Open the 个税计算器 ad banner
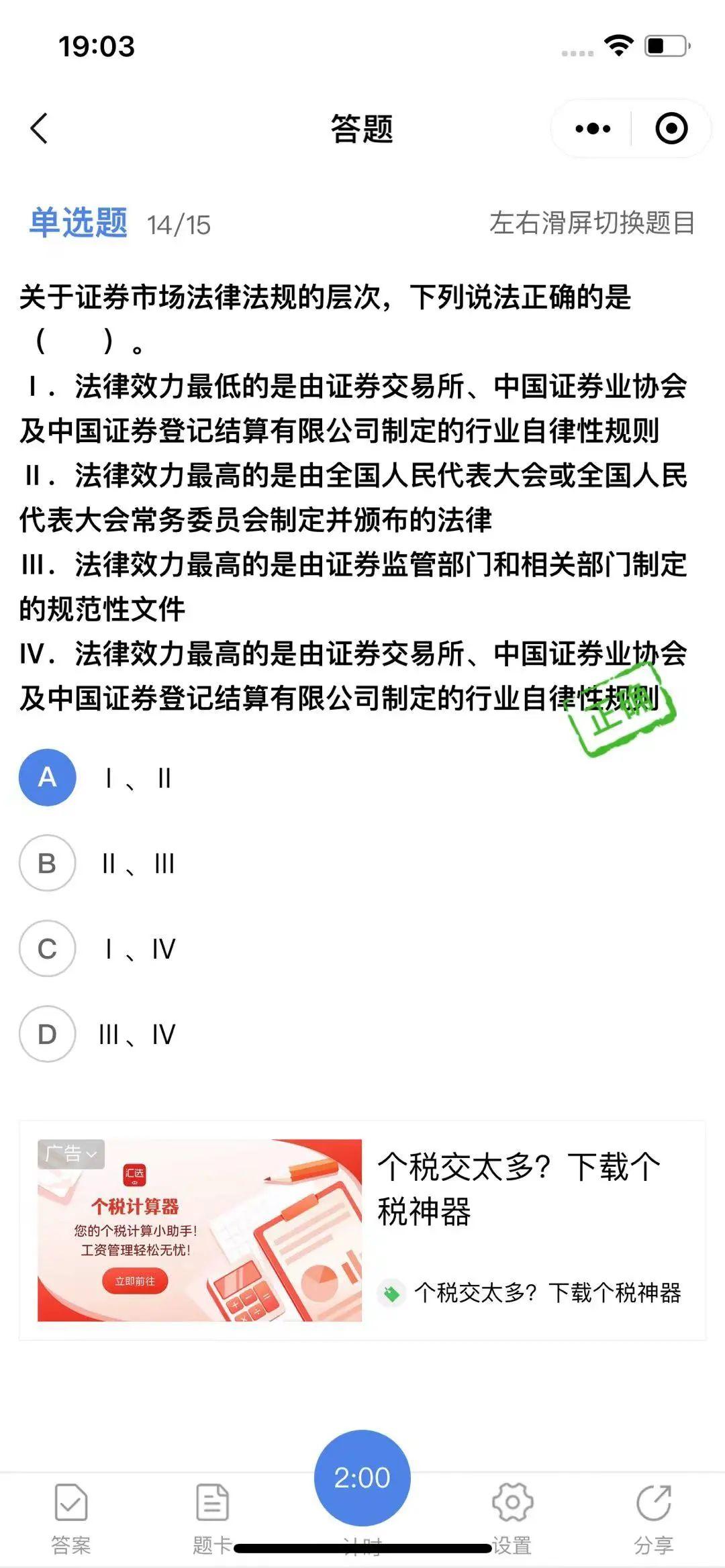 tap(199, 1230)
